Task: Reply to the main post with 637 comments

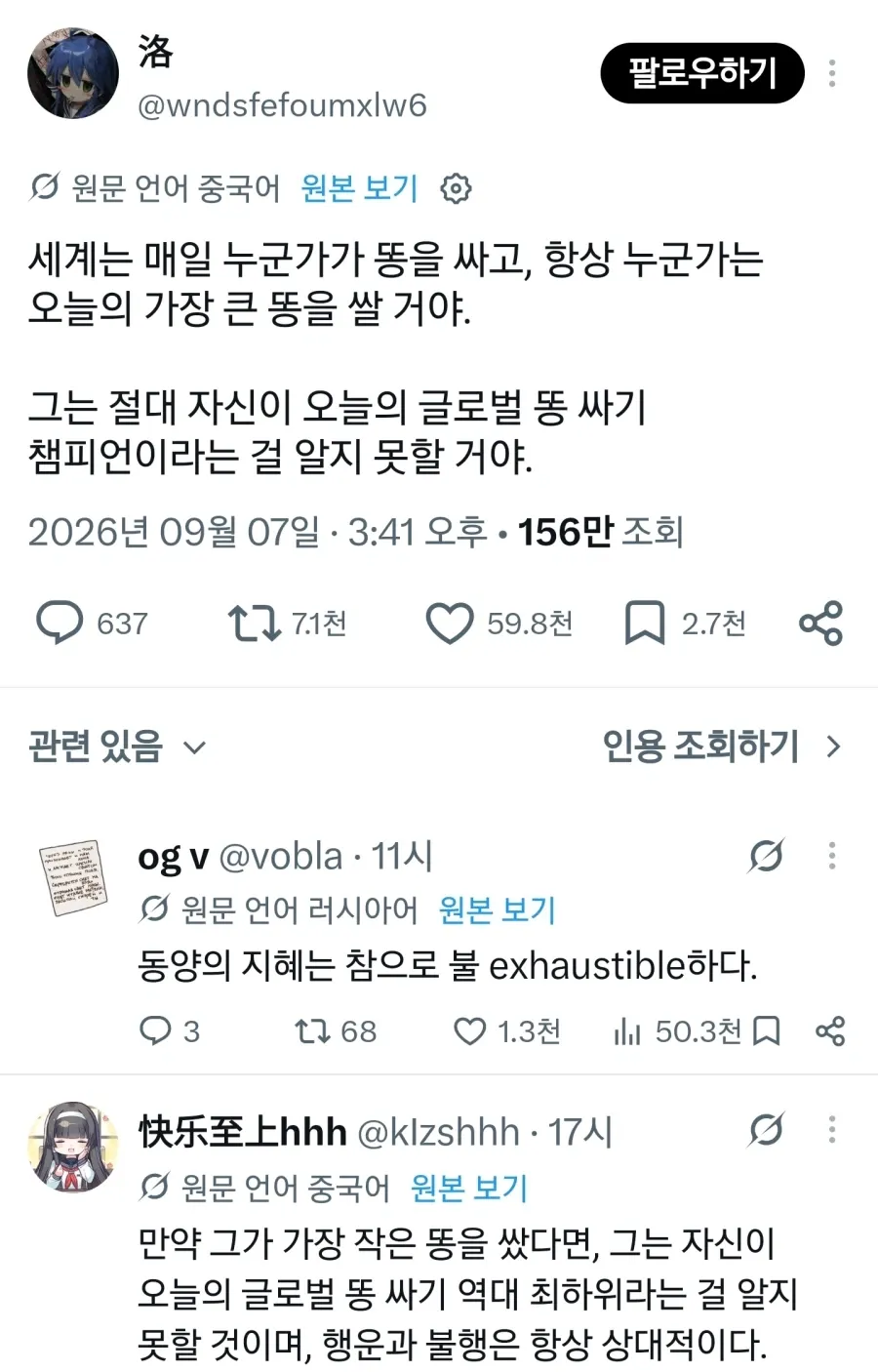Action: pos(60,623)
